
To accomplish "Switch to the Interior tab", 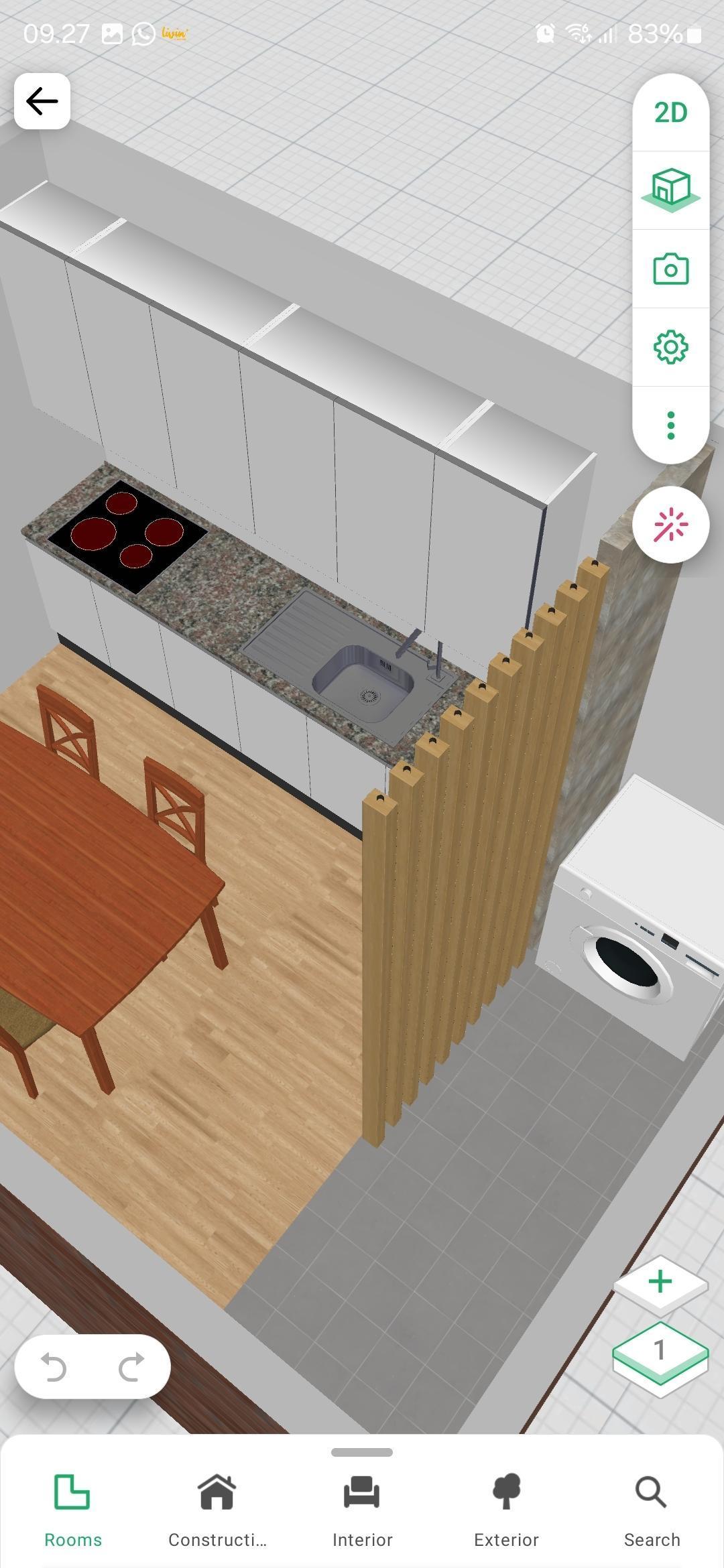I will 362,1511.
